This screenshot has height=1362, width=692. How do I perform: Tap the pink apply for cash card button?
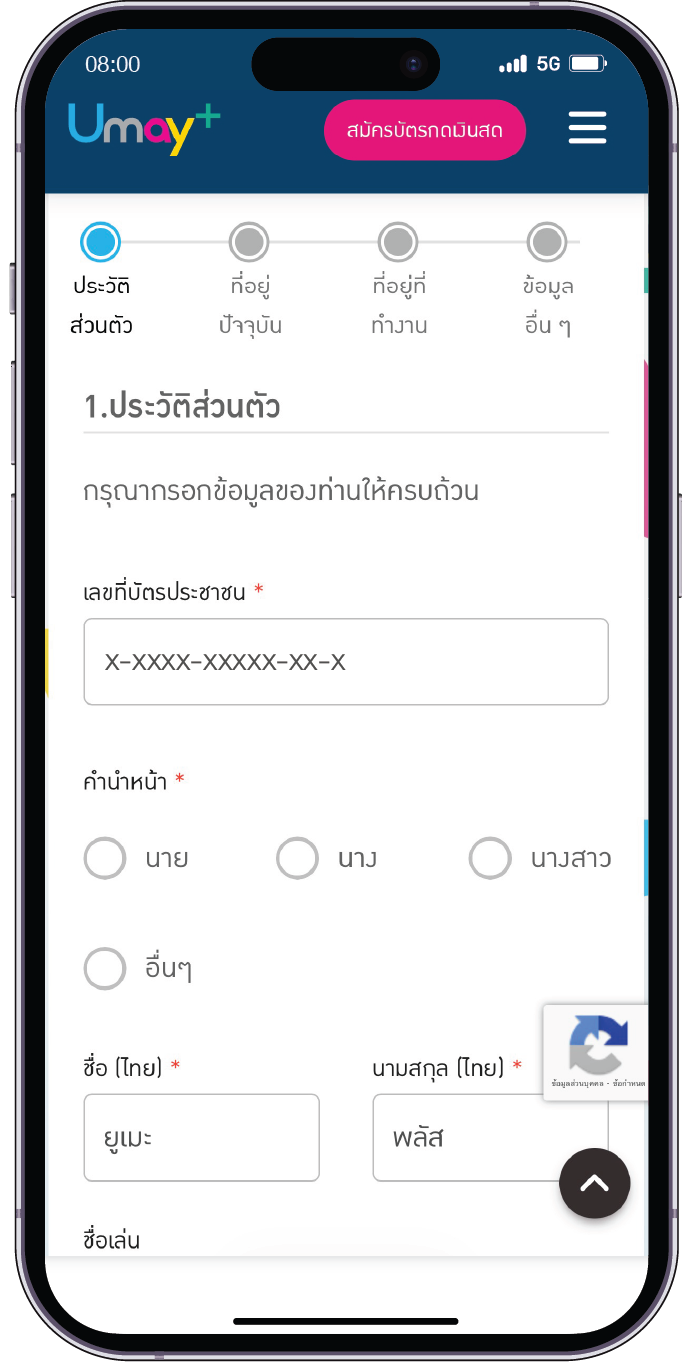(x=424, y=130)
